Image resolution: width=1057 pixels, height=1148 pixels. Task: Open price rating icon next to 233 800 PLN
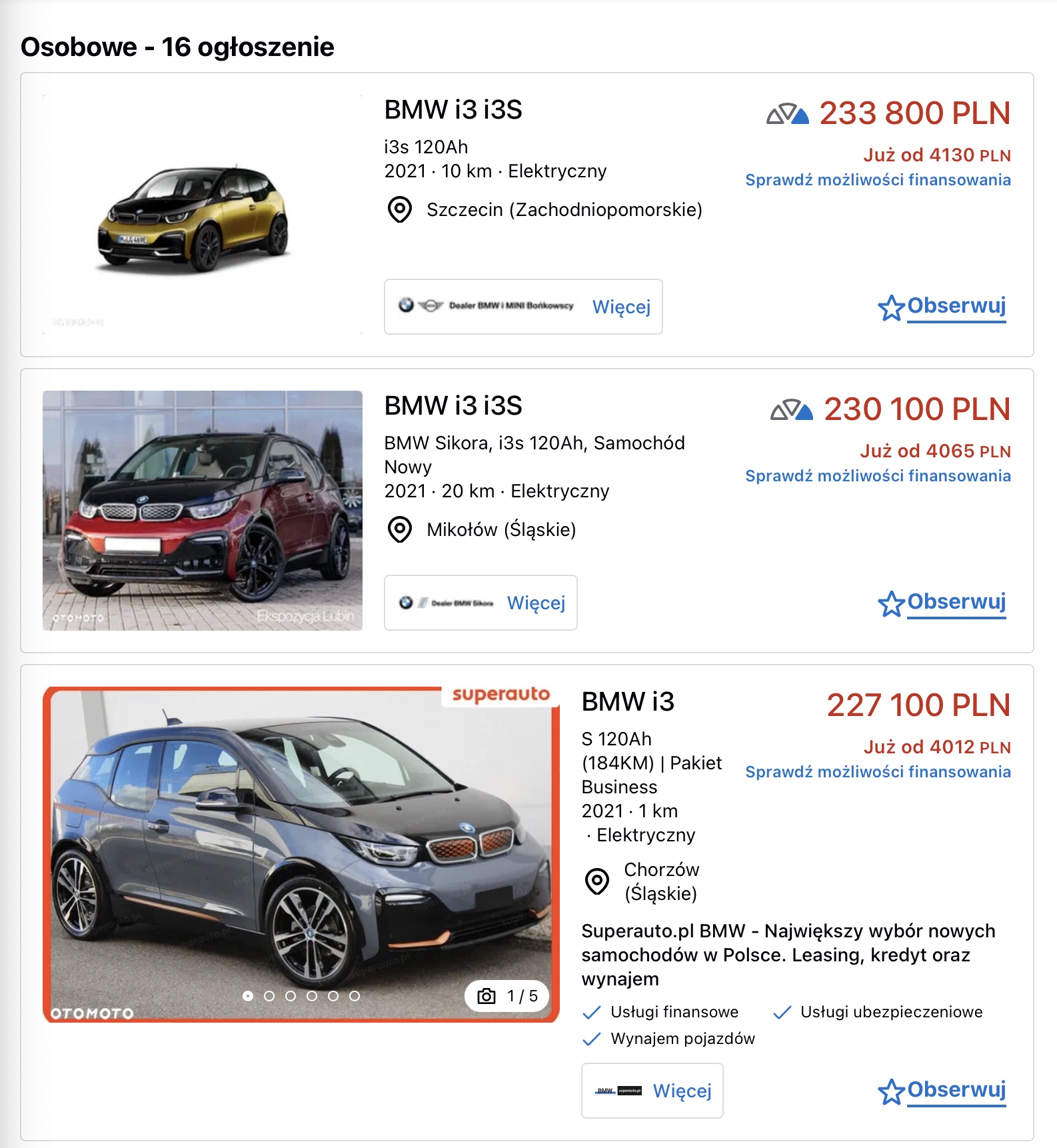[x=787, y=114]
